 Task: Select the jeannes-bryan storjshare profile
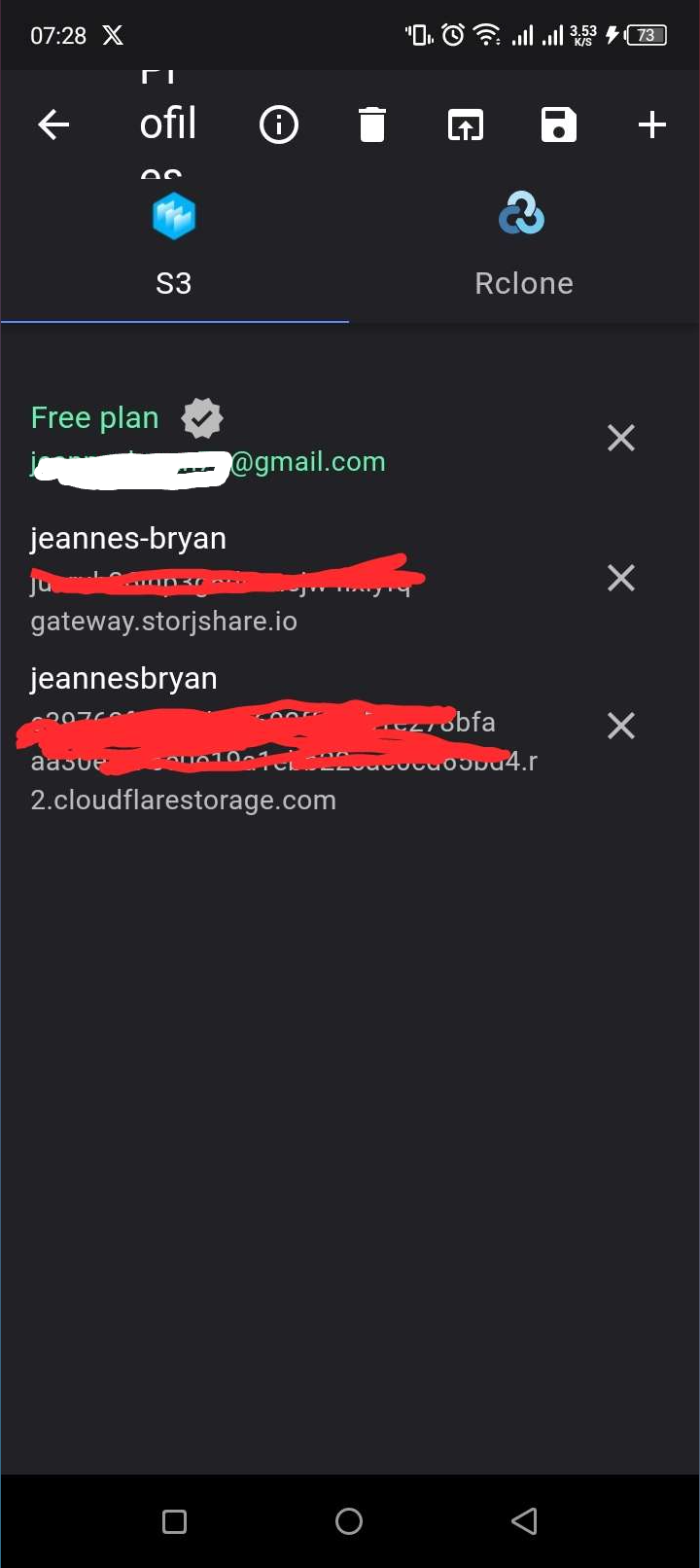[292, 580]
